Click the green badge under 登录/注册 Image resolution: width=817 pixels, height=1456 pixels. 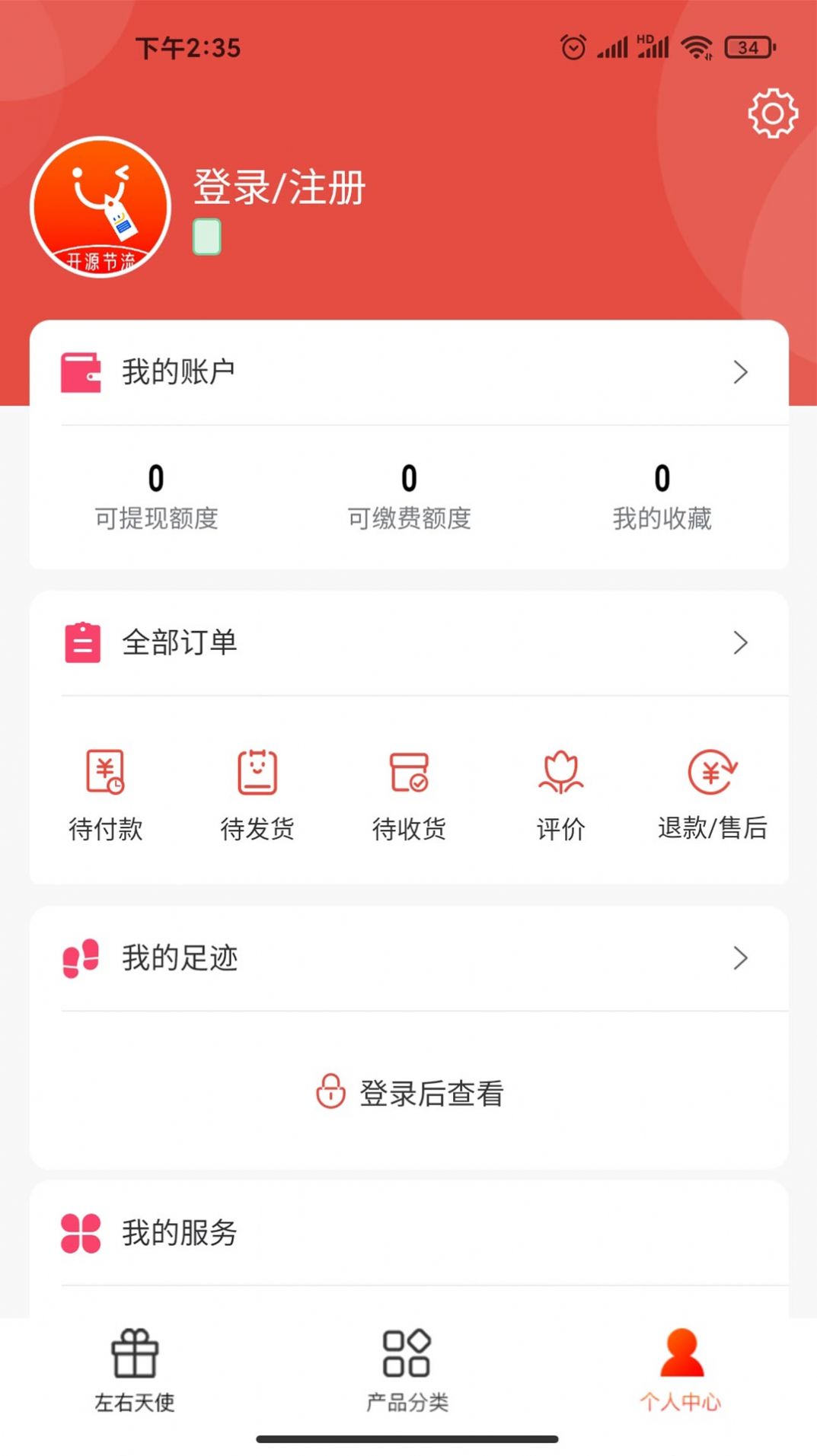(206, 236)
